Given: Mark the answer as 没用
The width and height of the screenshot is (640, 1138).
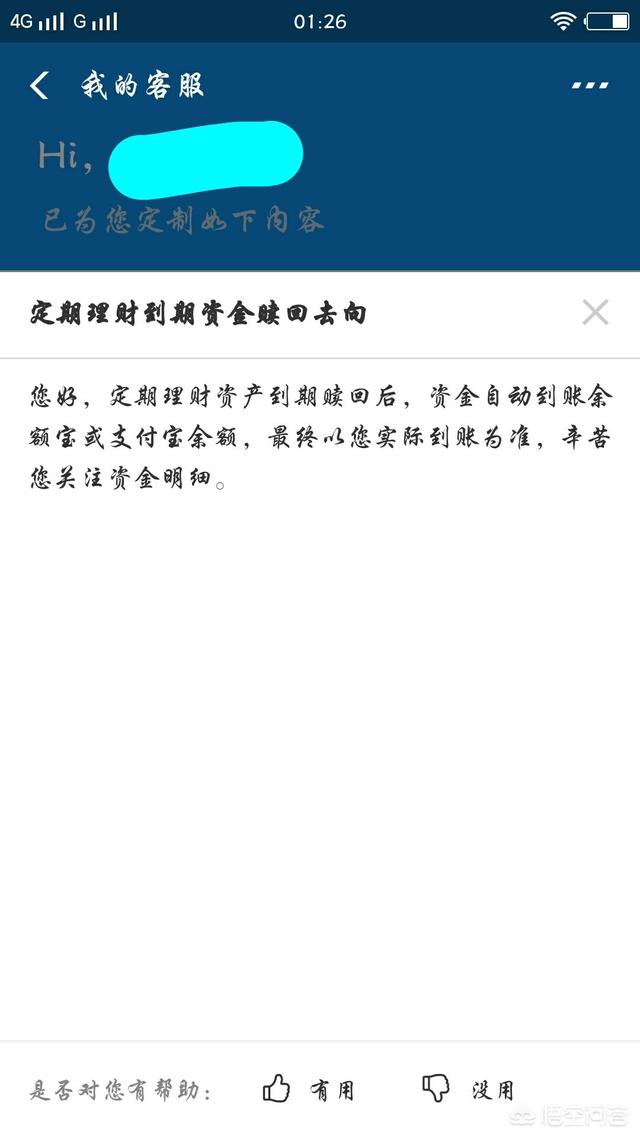Looking at the screenshot, I should pos(468,1089).
